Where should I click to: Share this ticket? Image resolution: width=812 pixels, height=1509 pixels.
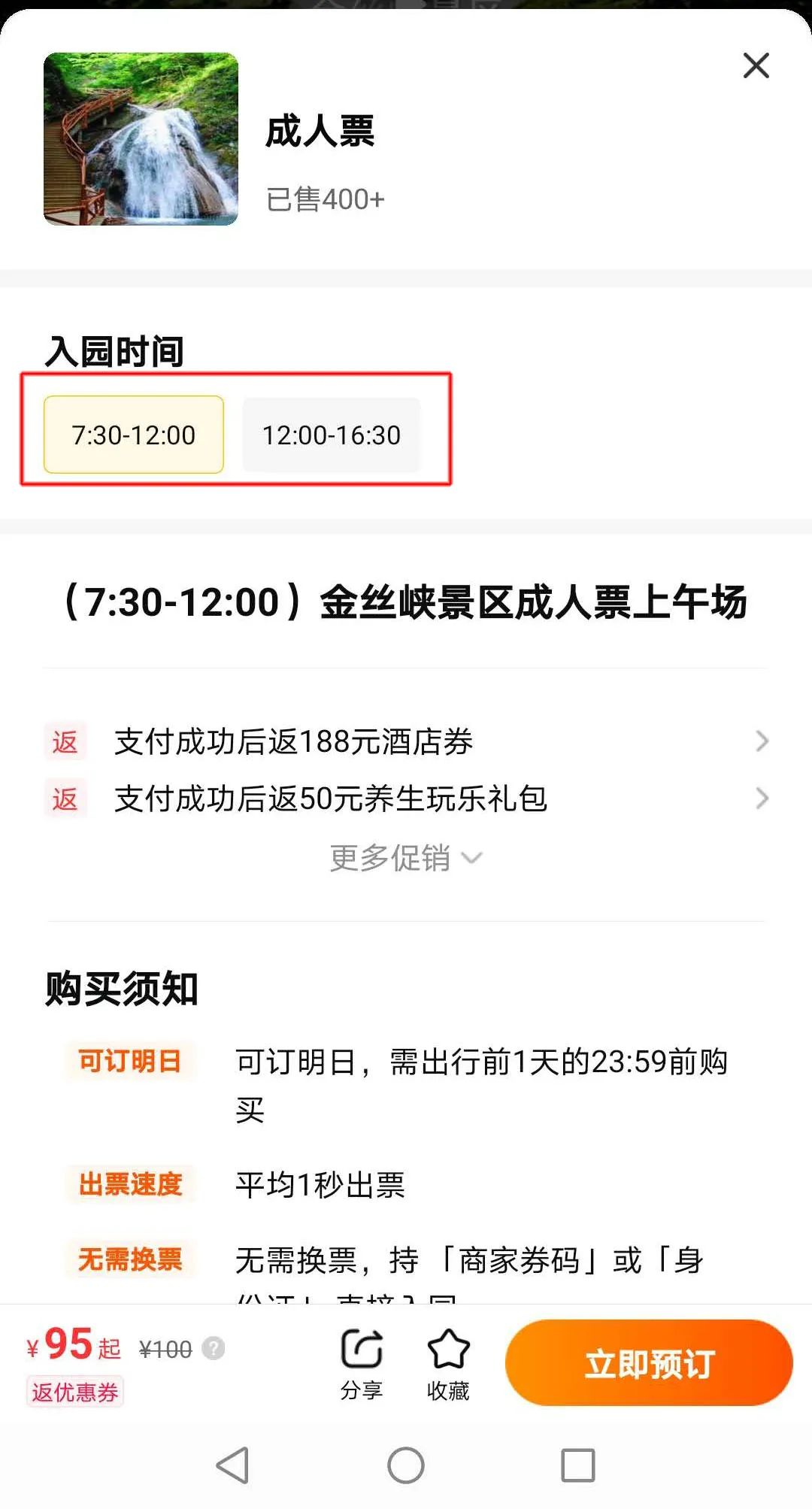[x=362, y=1365]
